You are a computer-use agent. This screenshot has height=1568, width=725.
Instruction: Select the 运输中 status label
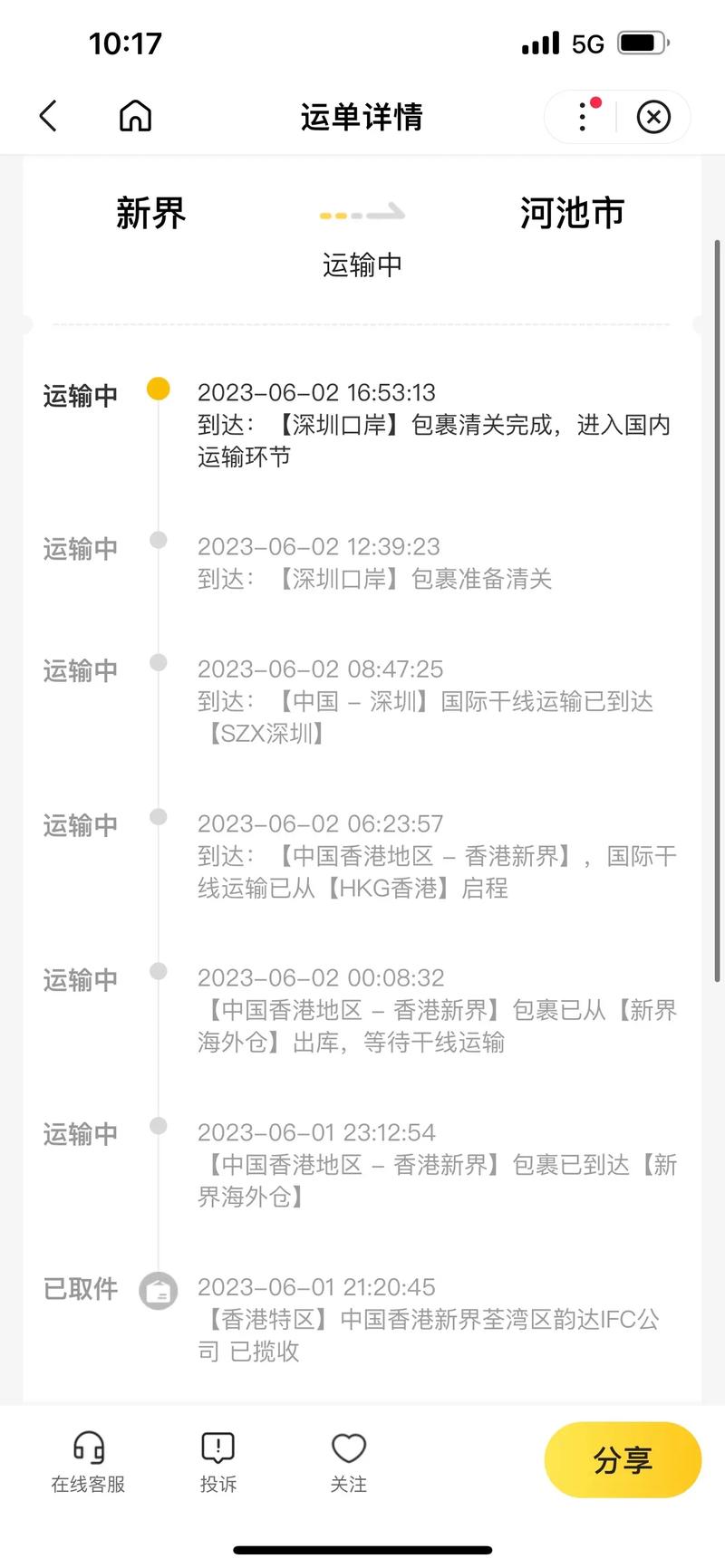362,265
